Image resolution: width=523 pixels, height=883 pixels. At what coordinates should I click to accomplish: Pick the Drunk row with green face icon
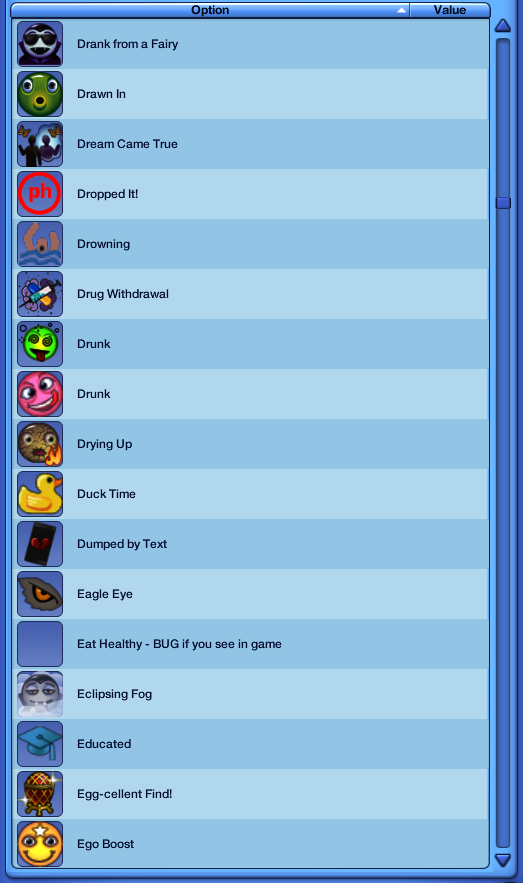tap(250, 344)
